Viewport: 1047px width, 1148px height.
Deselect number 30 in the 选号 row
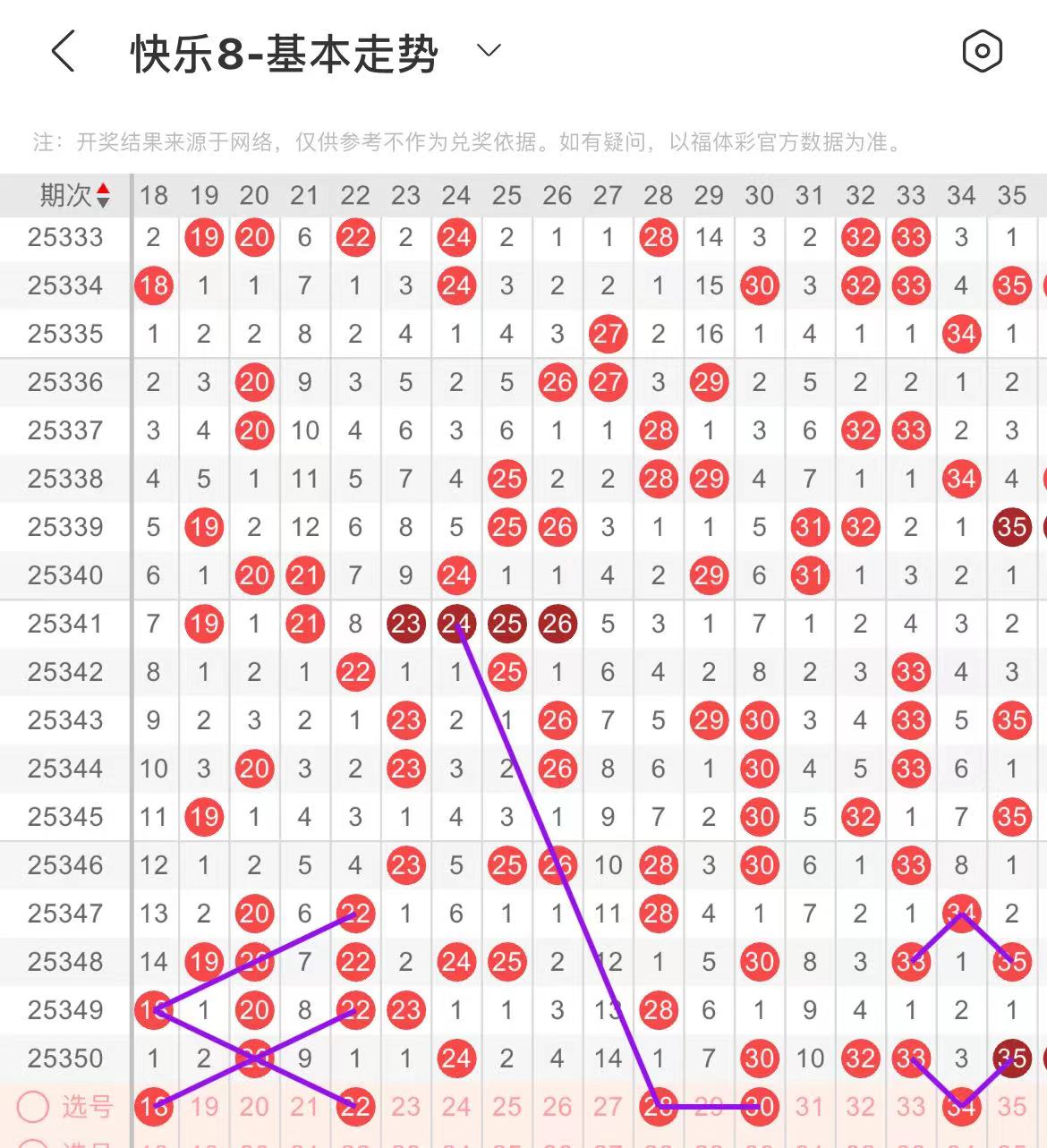[x=760, y=1107]
